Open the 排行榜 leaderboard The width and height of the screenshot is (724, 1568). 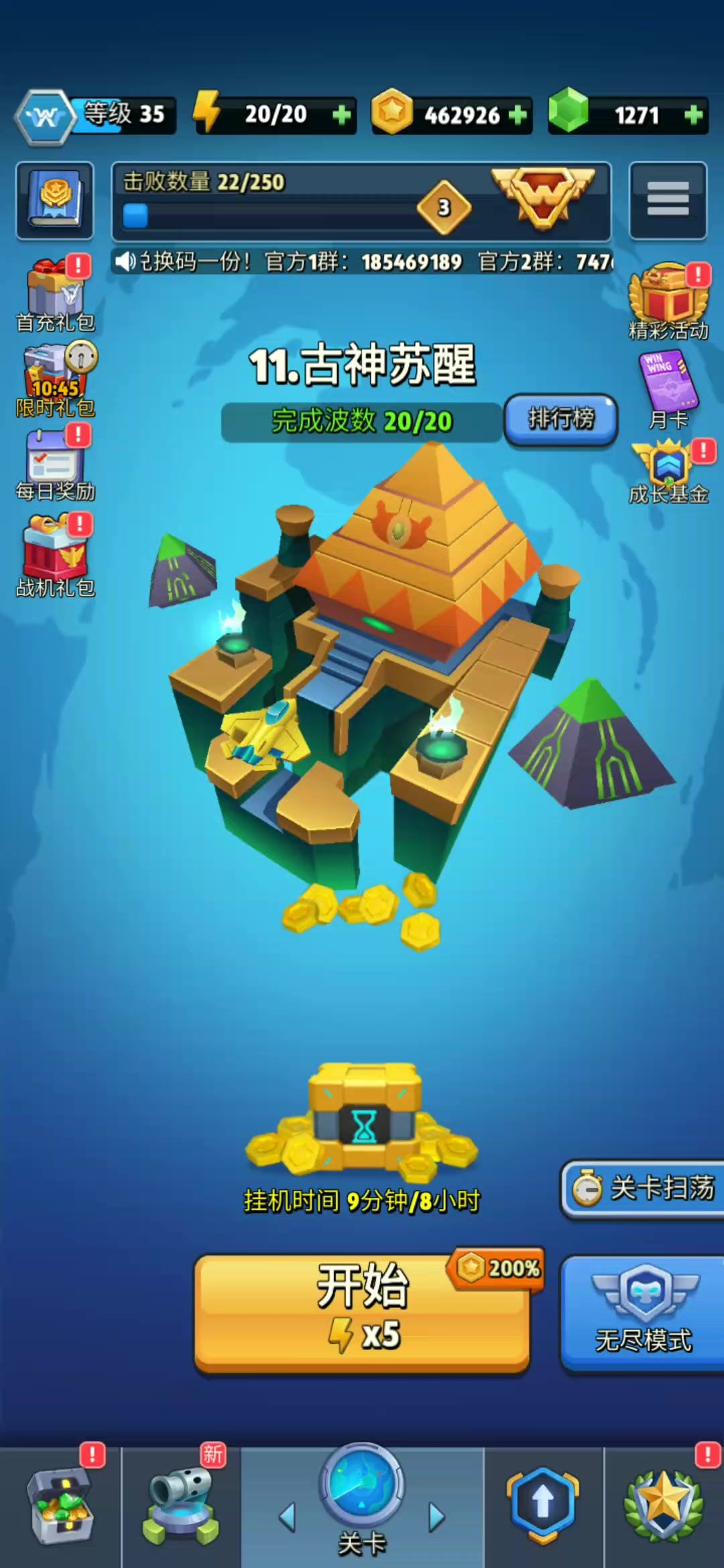[560, 419]
